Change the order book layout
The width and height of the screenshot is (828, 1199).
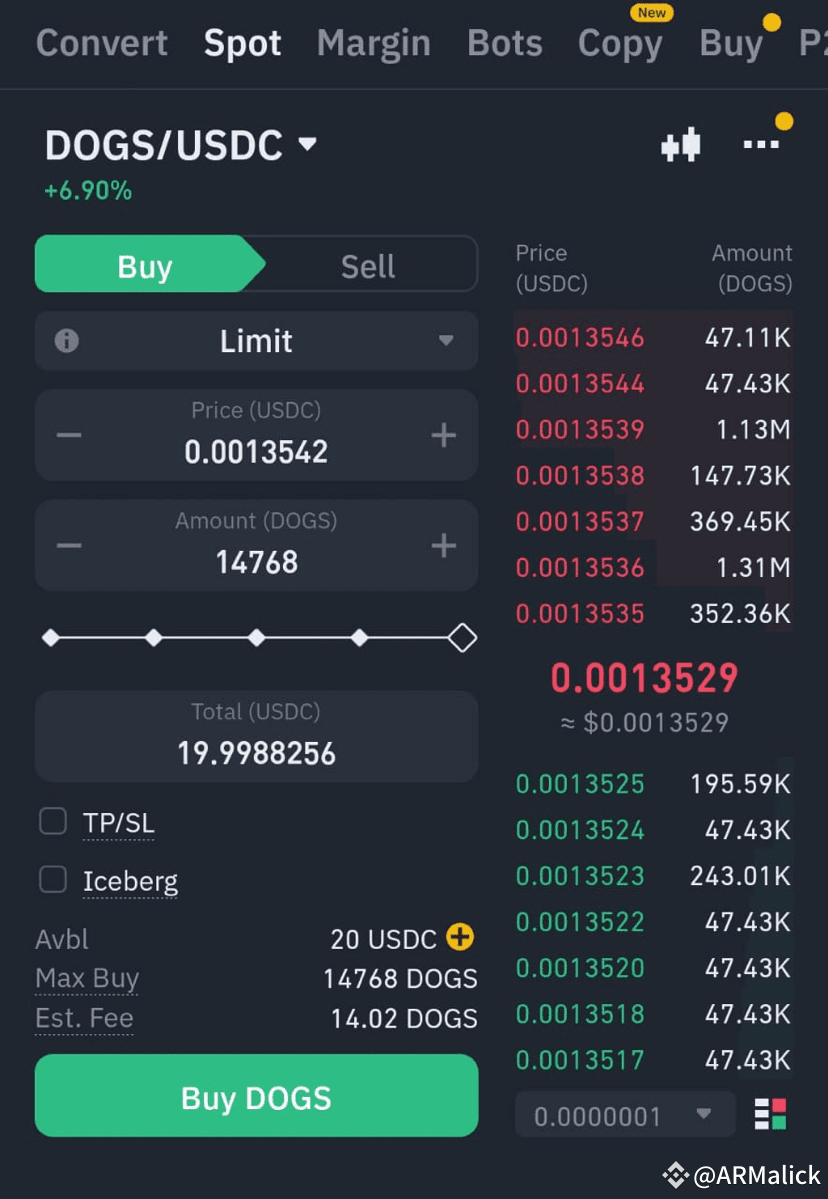770,1114
